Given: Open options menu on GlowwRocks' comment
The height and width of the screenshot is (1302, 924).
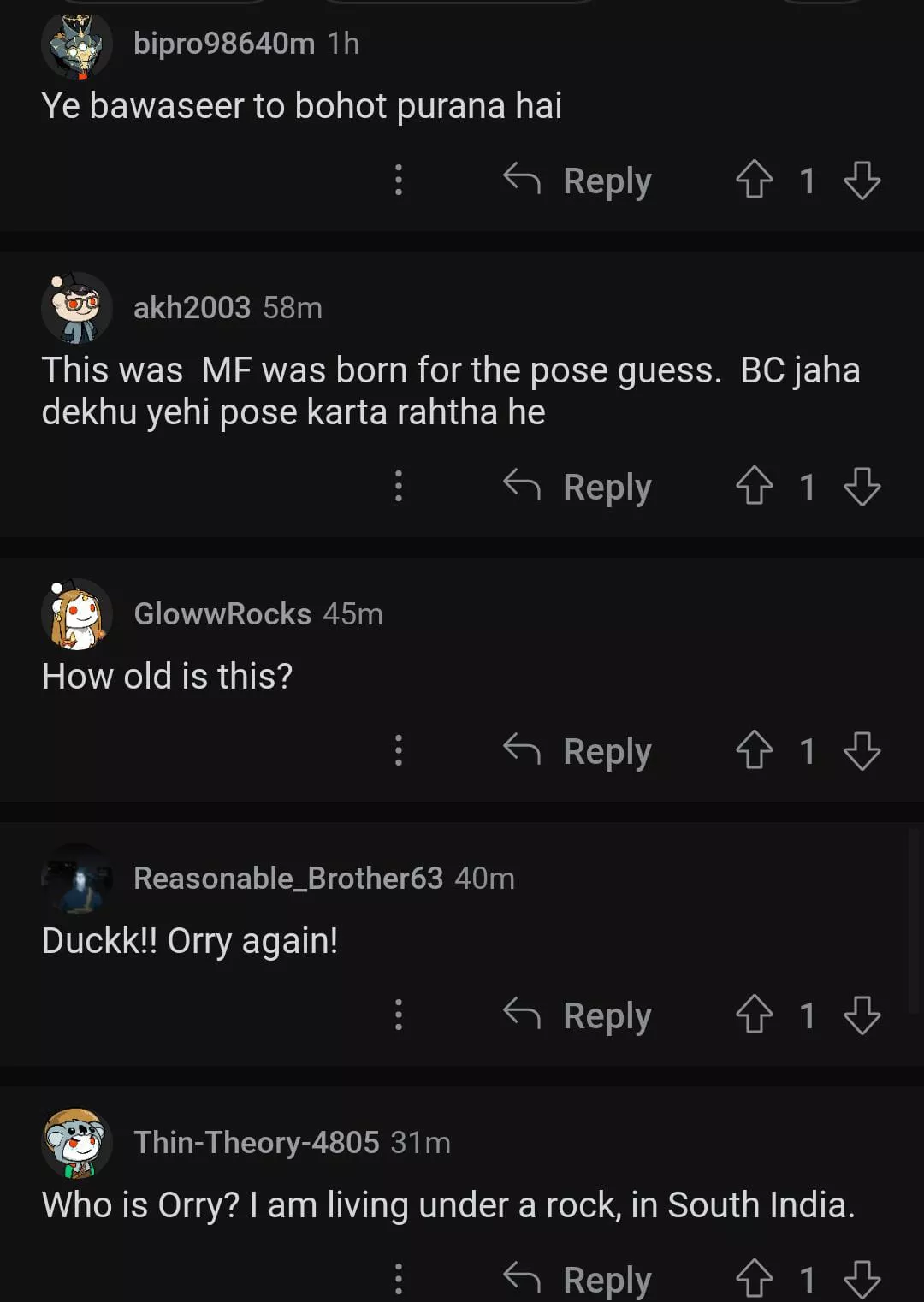Looking at the screenshot, I should point(398,751).
